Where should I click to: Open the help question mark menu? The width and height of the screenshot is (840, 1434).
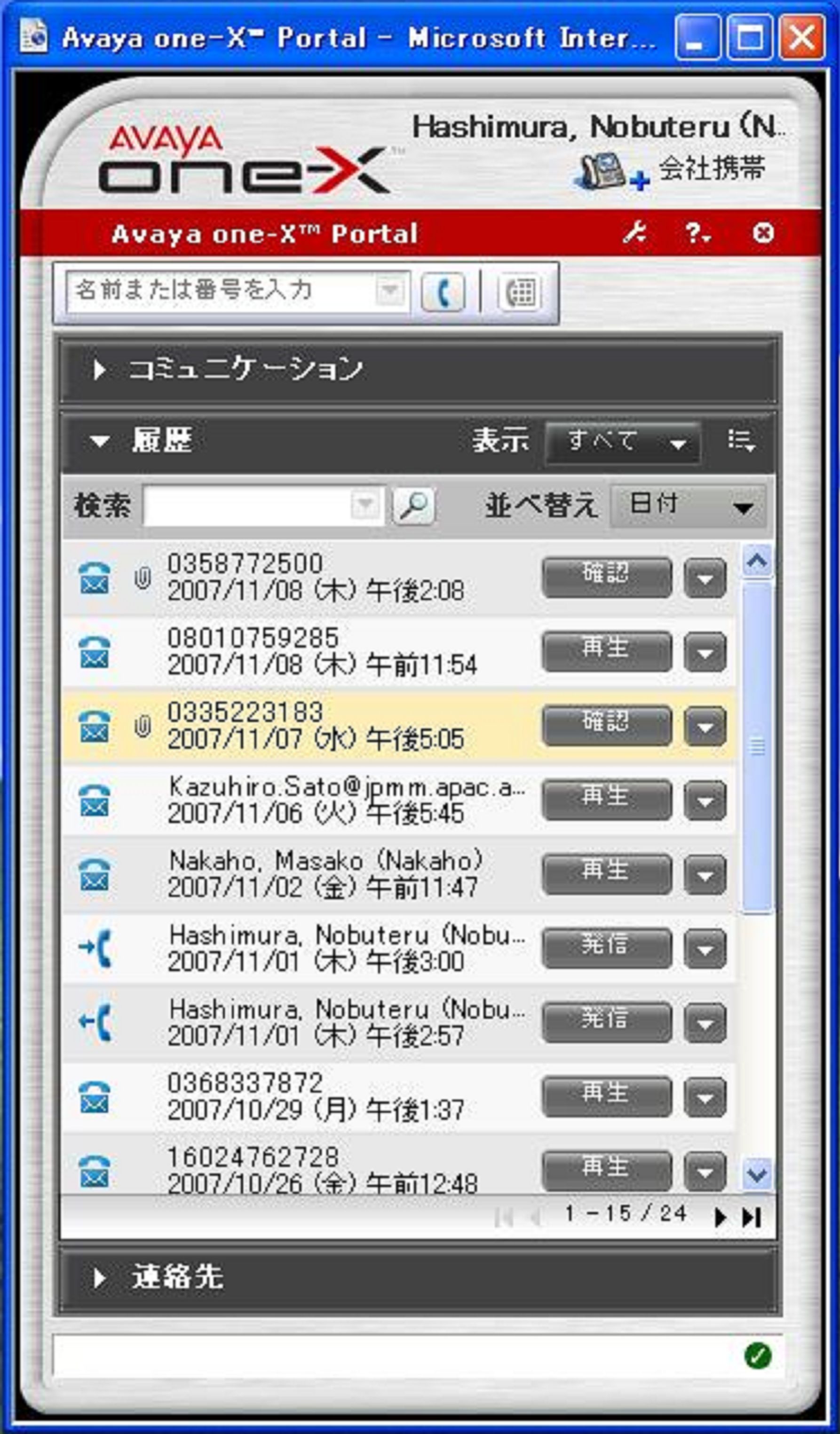click(x=696, y=233)
